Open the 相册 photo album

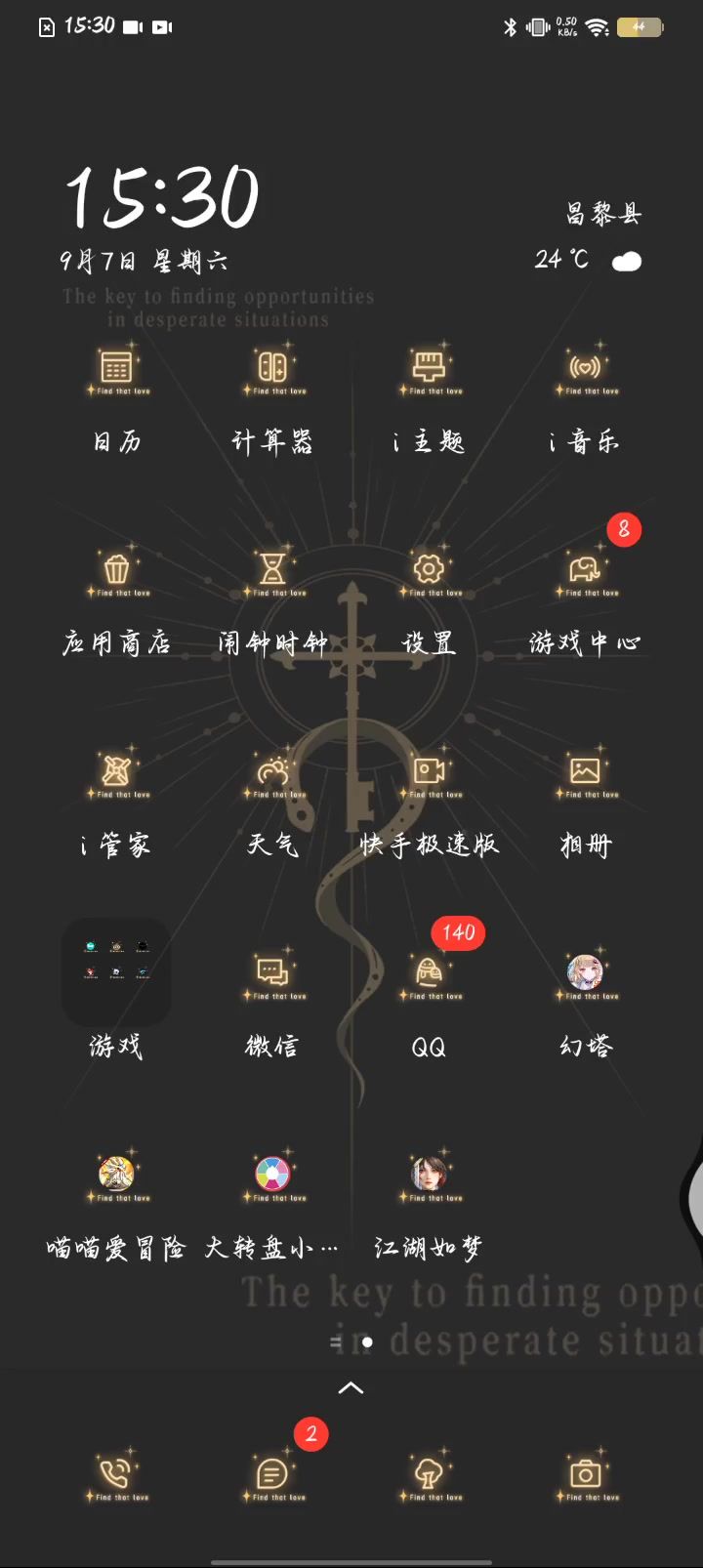coord(585,772)
